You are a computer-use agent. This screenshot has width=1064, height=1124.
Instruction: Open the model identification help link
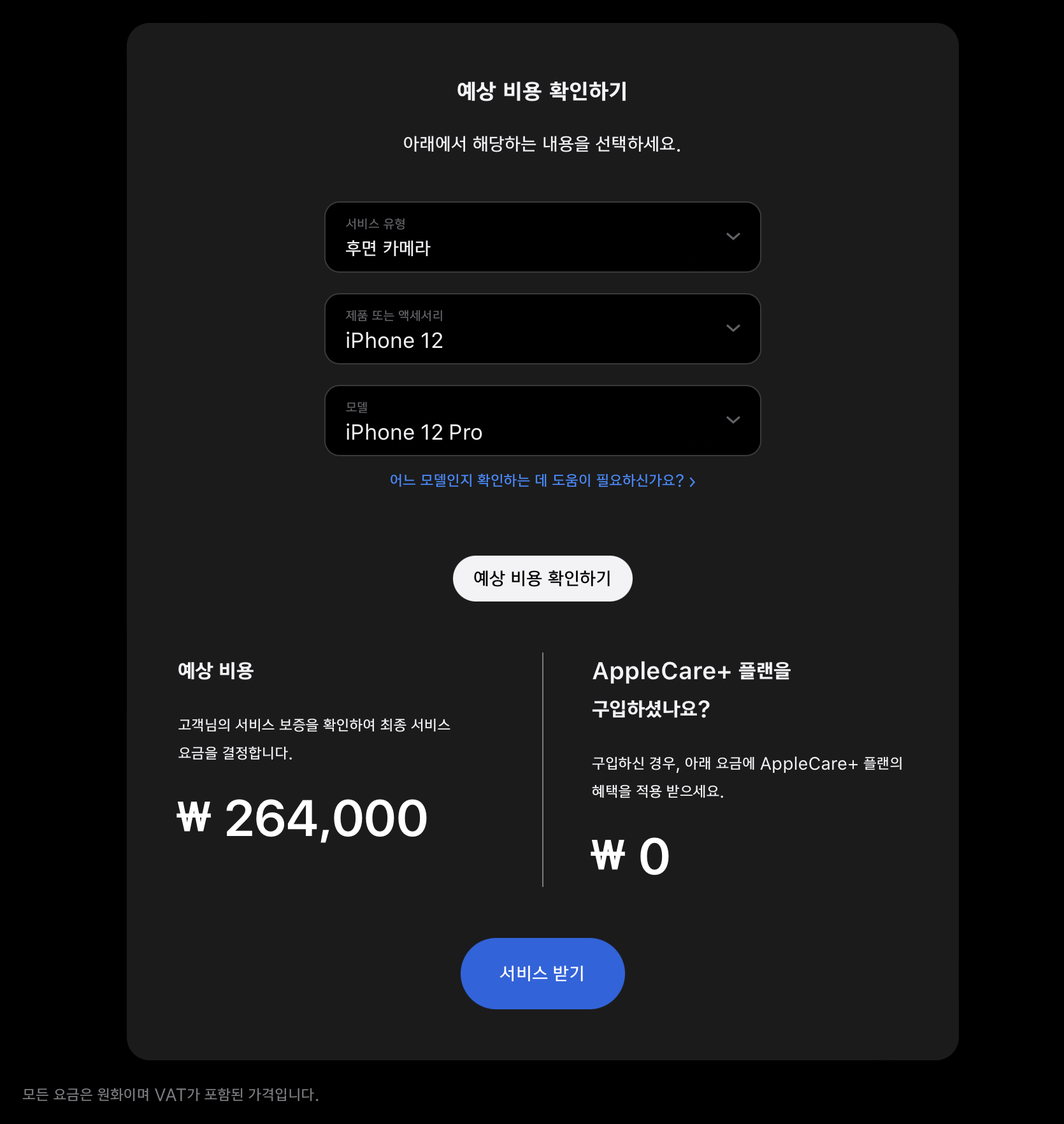(542, 480)
